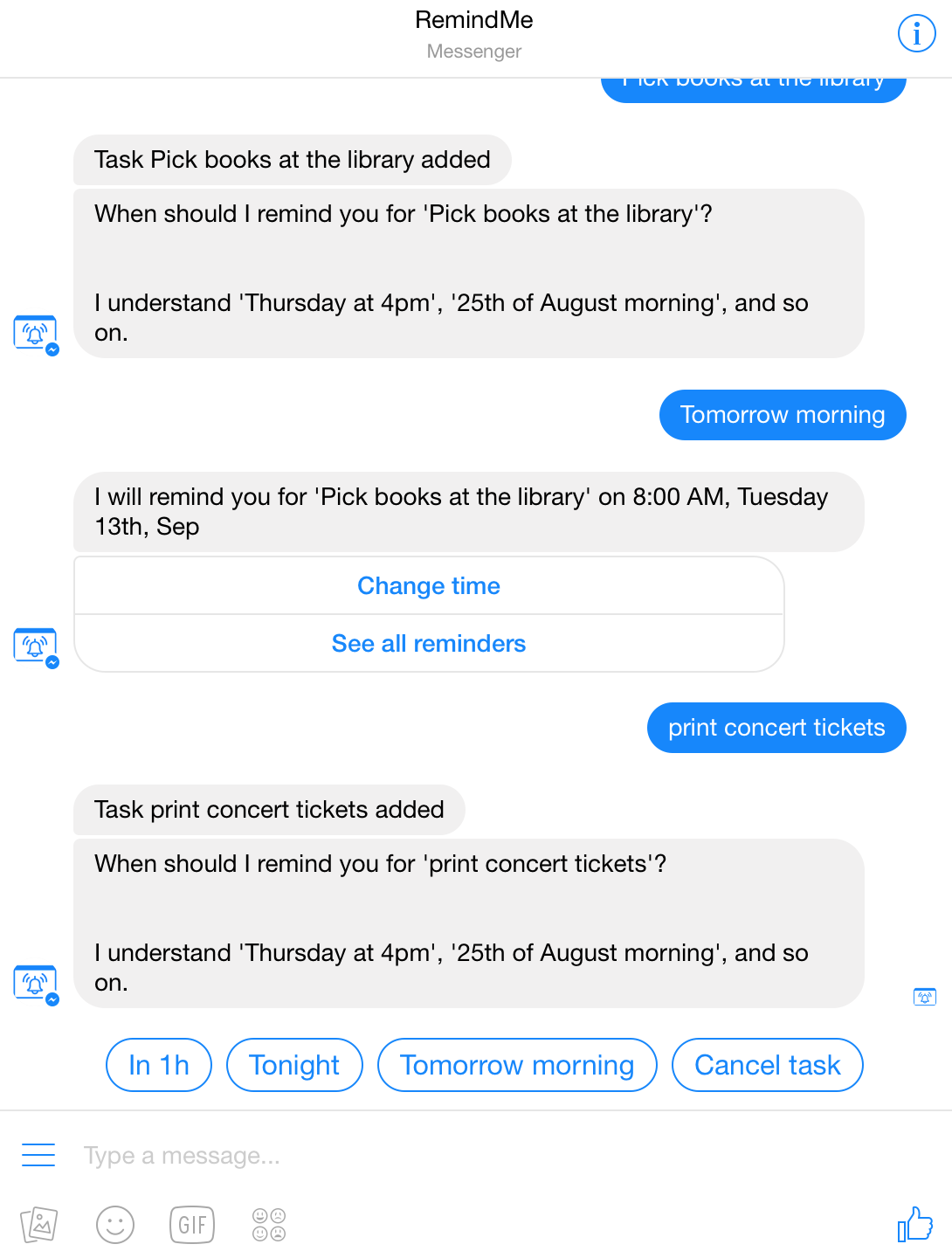Screen dimensions: 952x1258
Task: Pick the Tomorrow morning quick reply chip
Action: [517, 1065]
